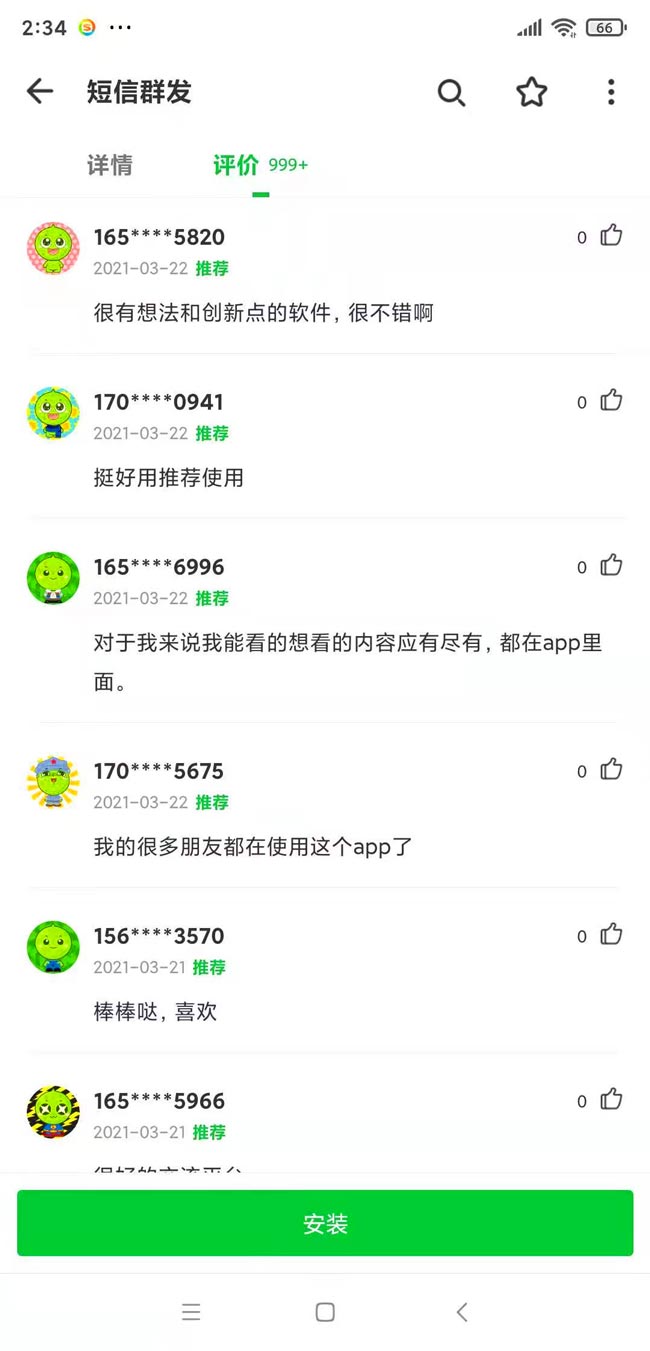Open recent apps from the navigation bar
Viewport: 650px width, 1351px height.
point(191,1312)
